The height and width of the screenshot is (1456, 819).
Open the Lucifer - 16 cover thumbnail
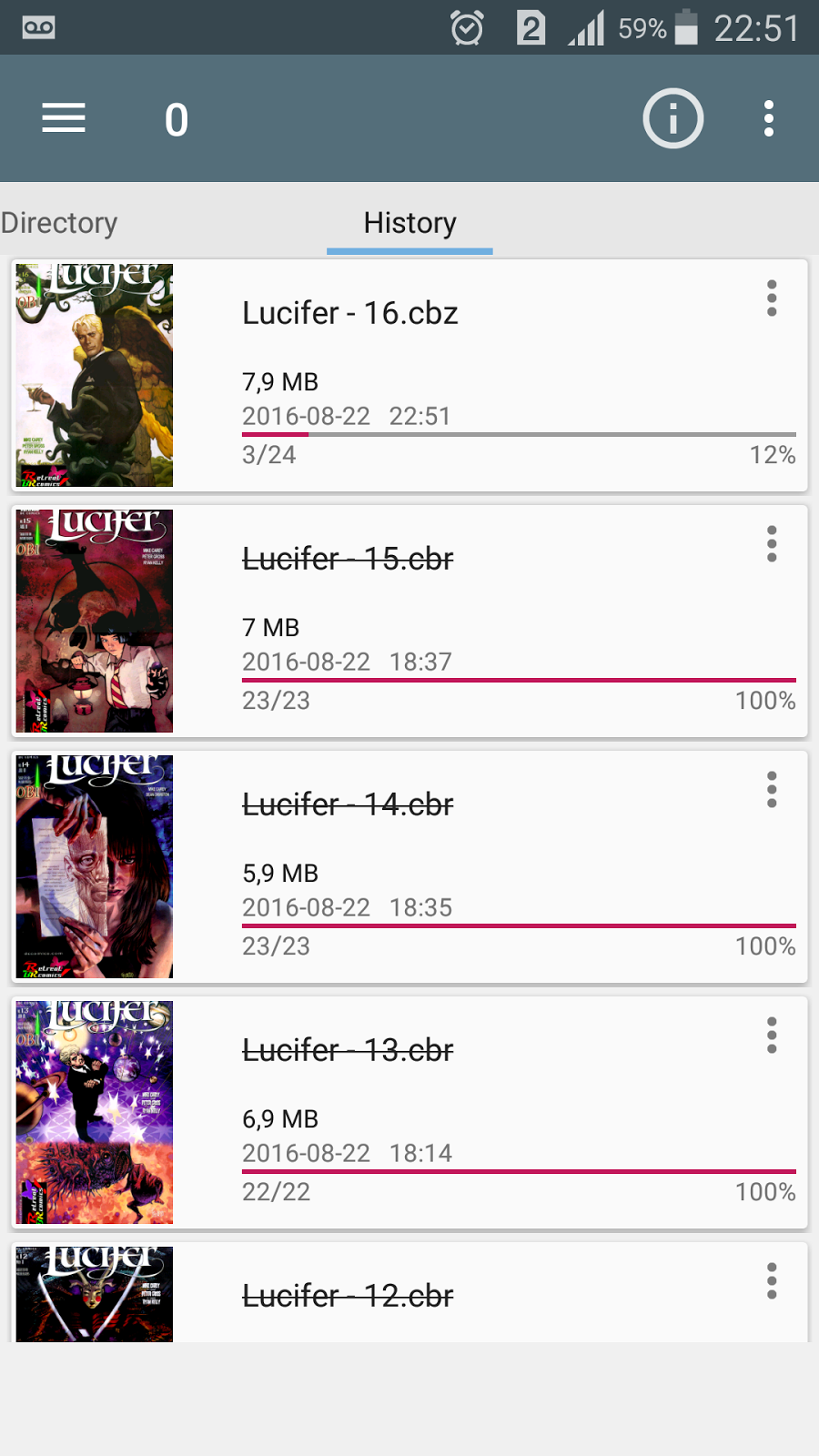[94, 373]
